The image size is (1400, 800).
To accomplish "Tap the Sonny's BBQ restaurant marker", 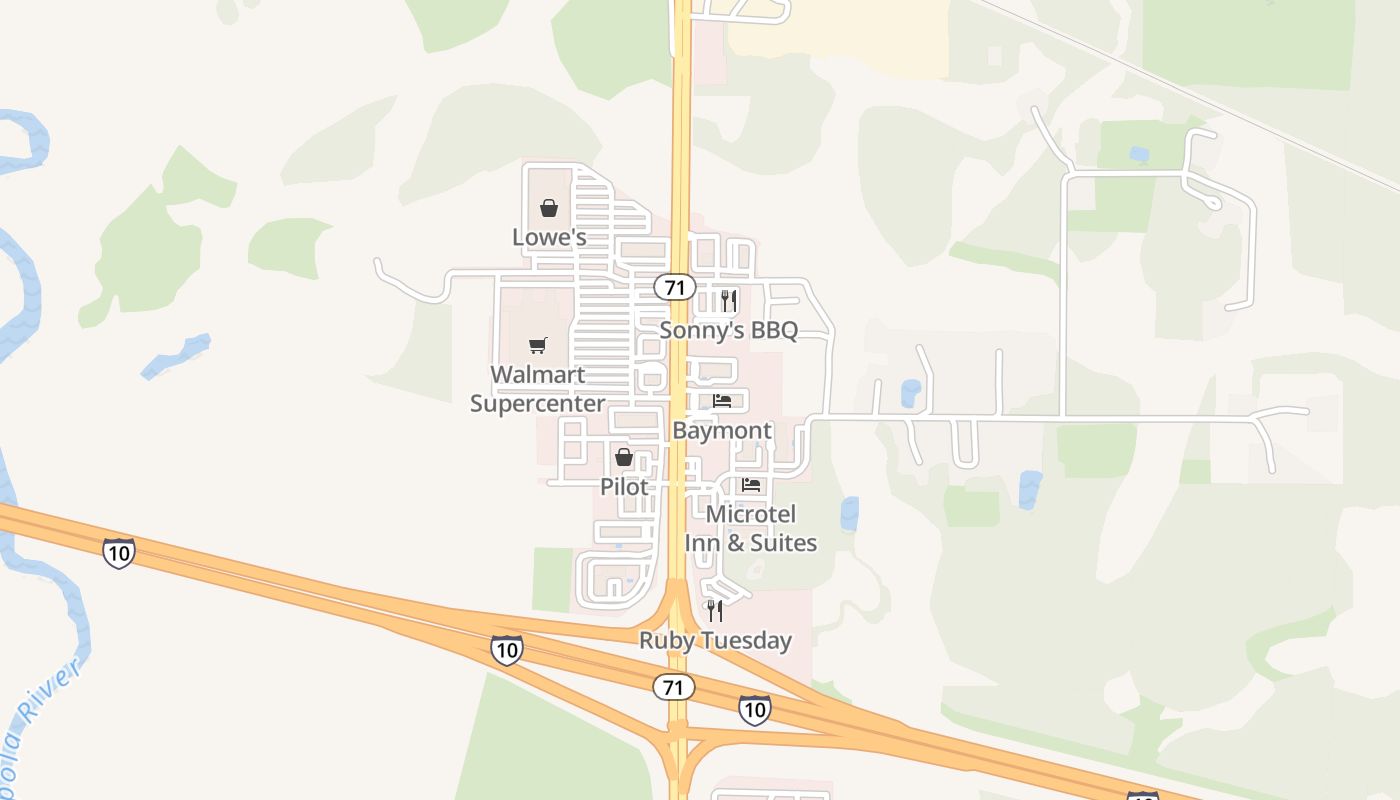I will point(728,300).
